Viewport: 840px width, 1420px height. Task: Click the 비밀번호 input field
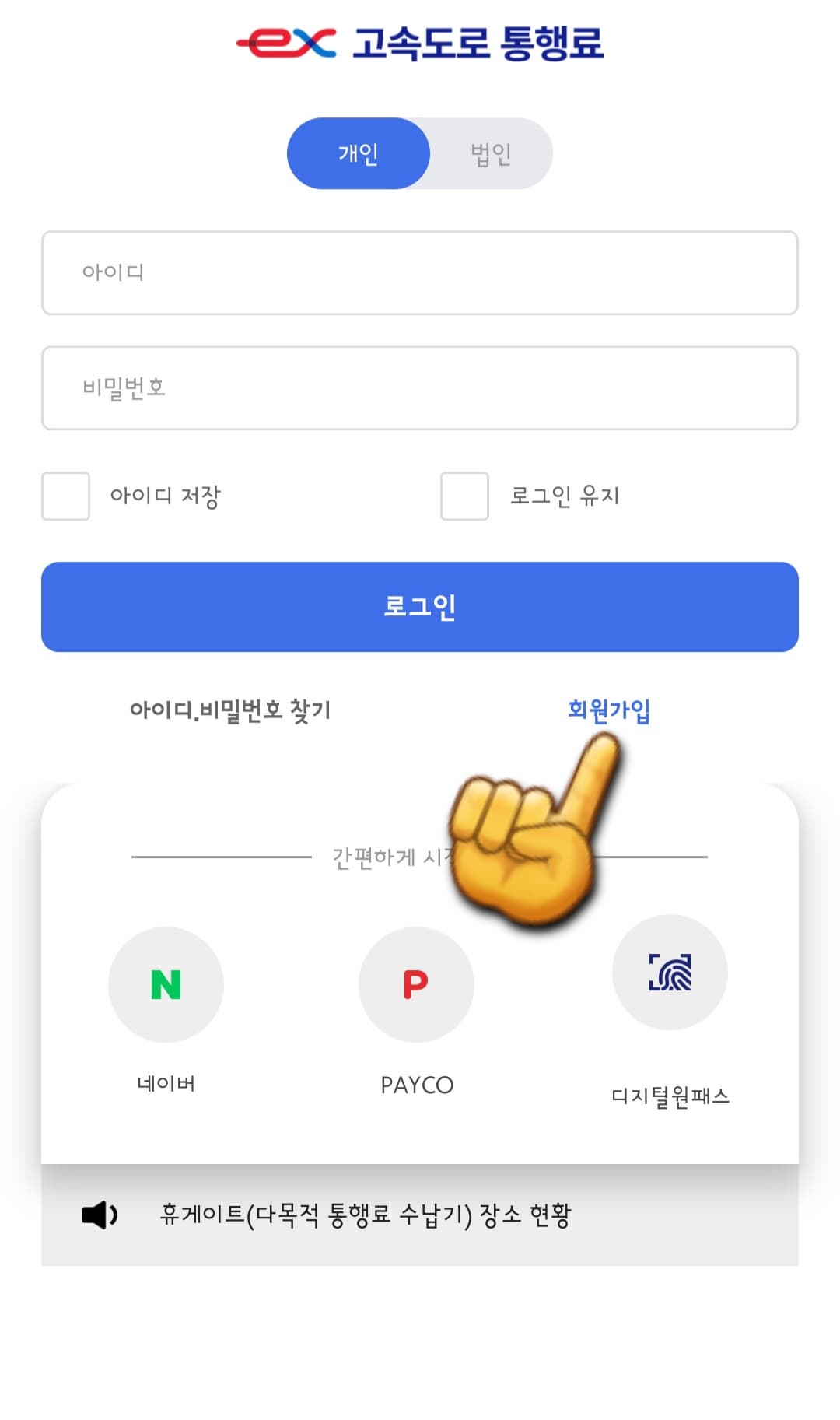tap(420, 387)
